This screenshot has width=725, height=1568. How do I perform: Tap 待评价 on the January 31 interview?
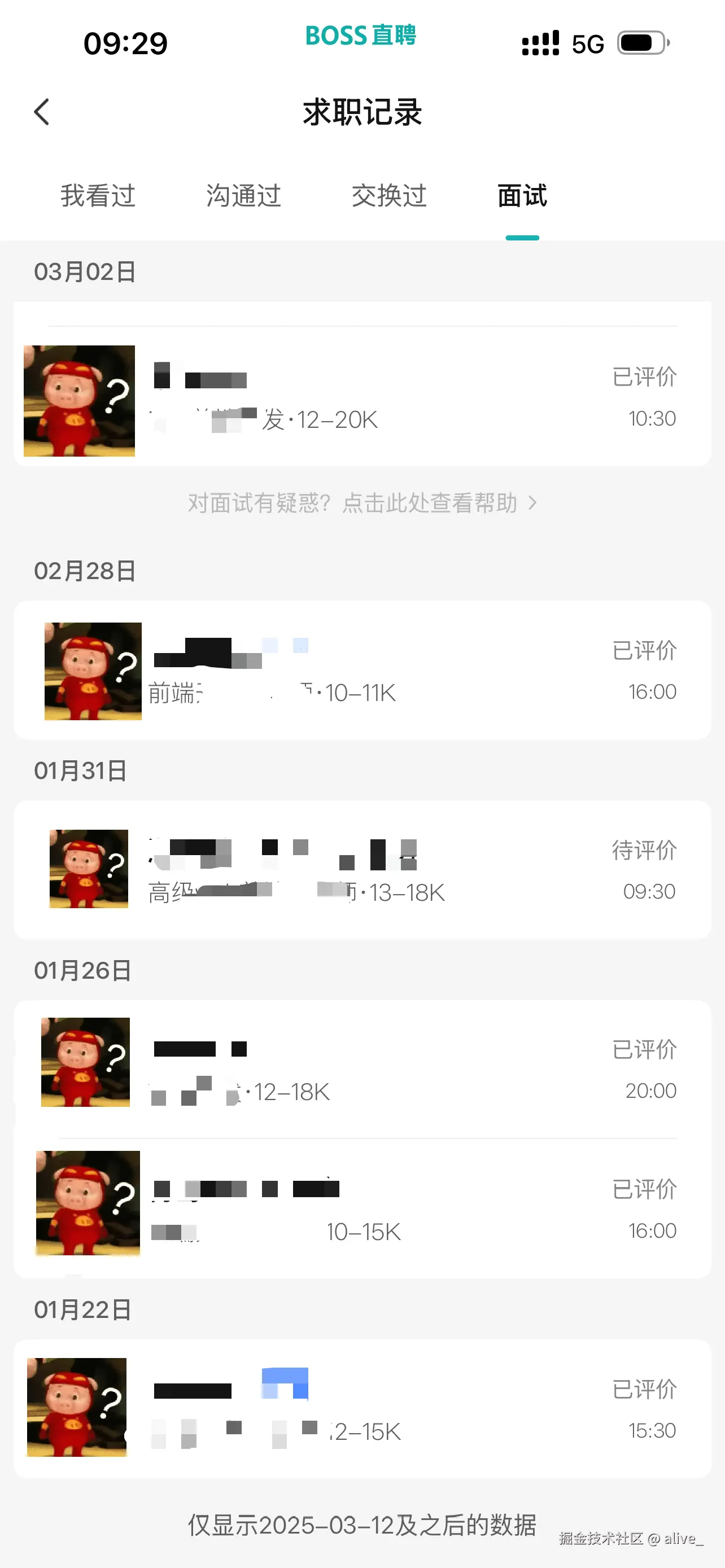pos(645,851)
